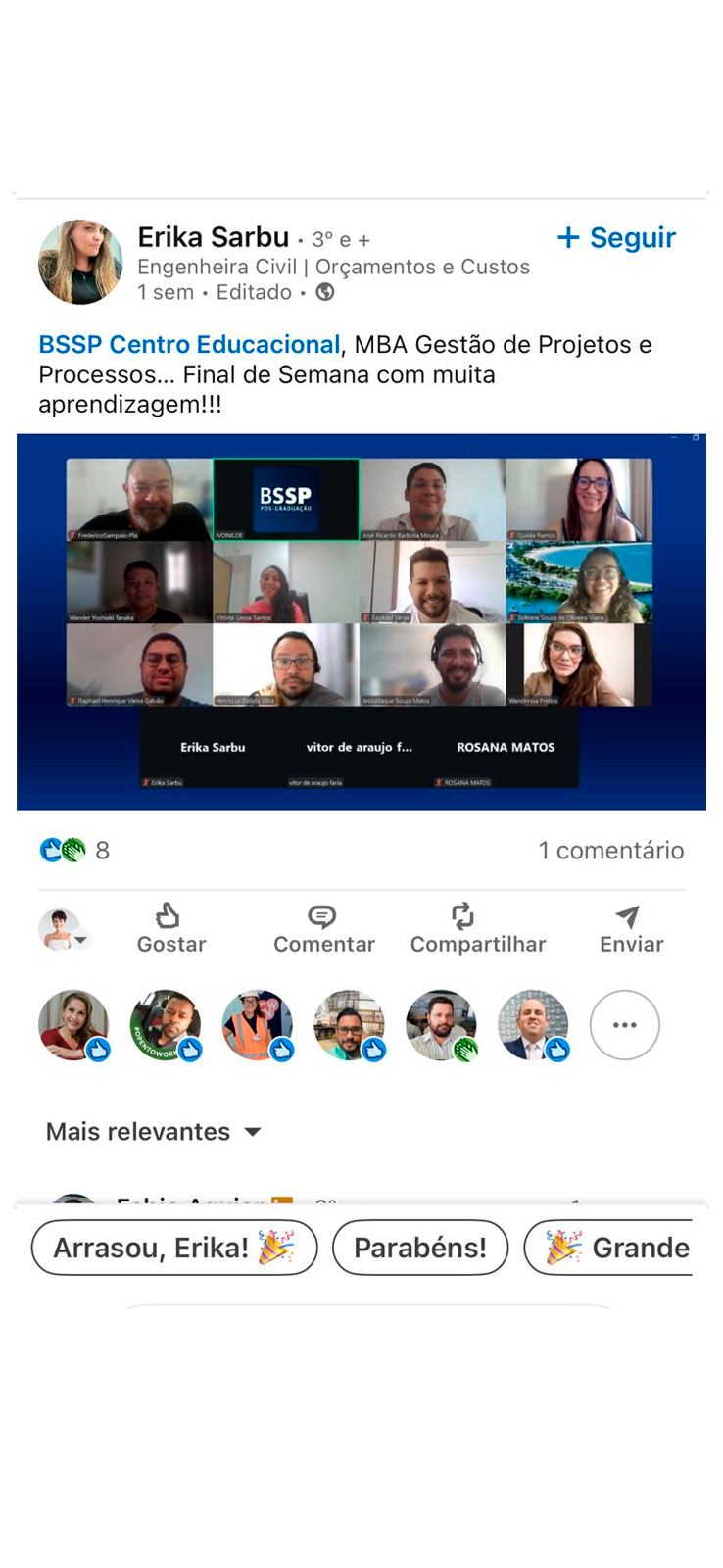
Task: Click the Compartilhar repost icon
Action: [x=460, y=915]
